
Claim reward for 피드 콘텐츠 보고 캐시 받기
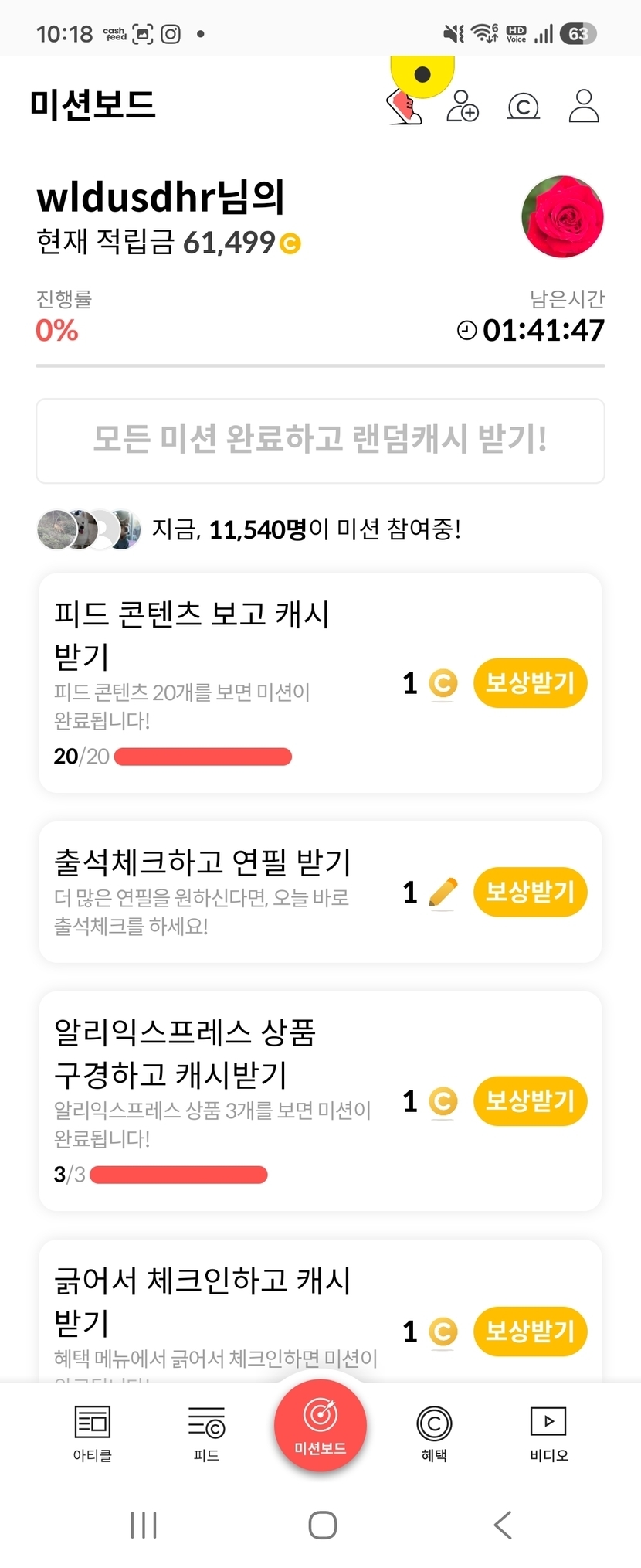point(531,683)
